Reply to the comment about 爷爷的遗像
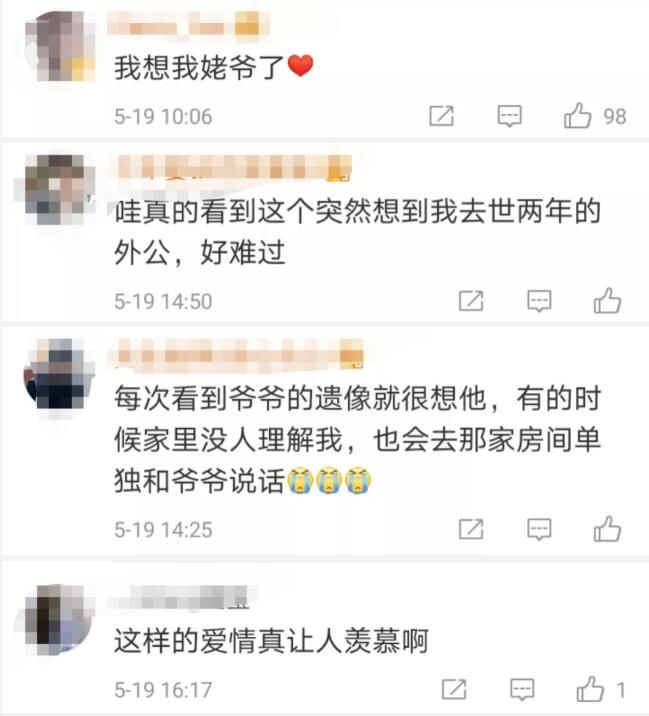Screen dimensions: 649x716 (x=539, y=529)
